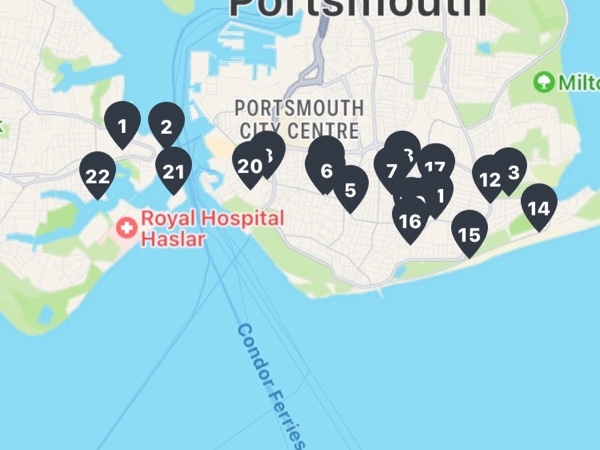Tap map pin number 21
The image size is (600, 450).
(174, 171)
